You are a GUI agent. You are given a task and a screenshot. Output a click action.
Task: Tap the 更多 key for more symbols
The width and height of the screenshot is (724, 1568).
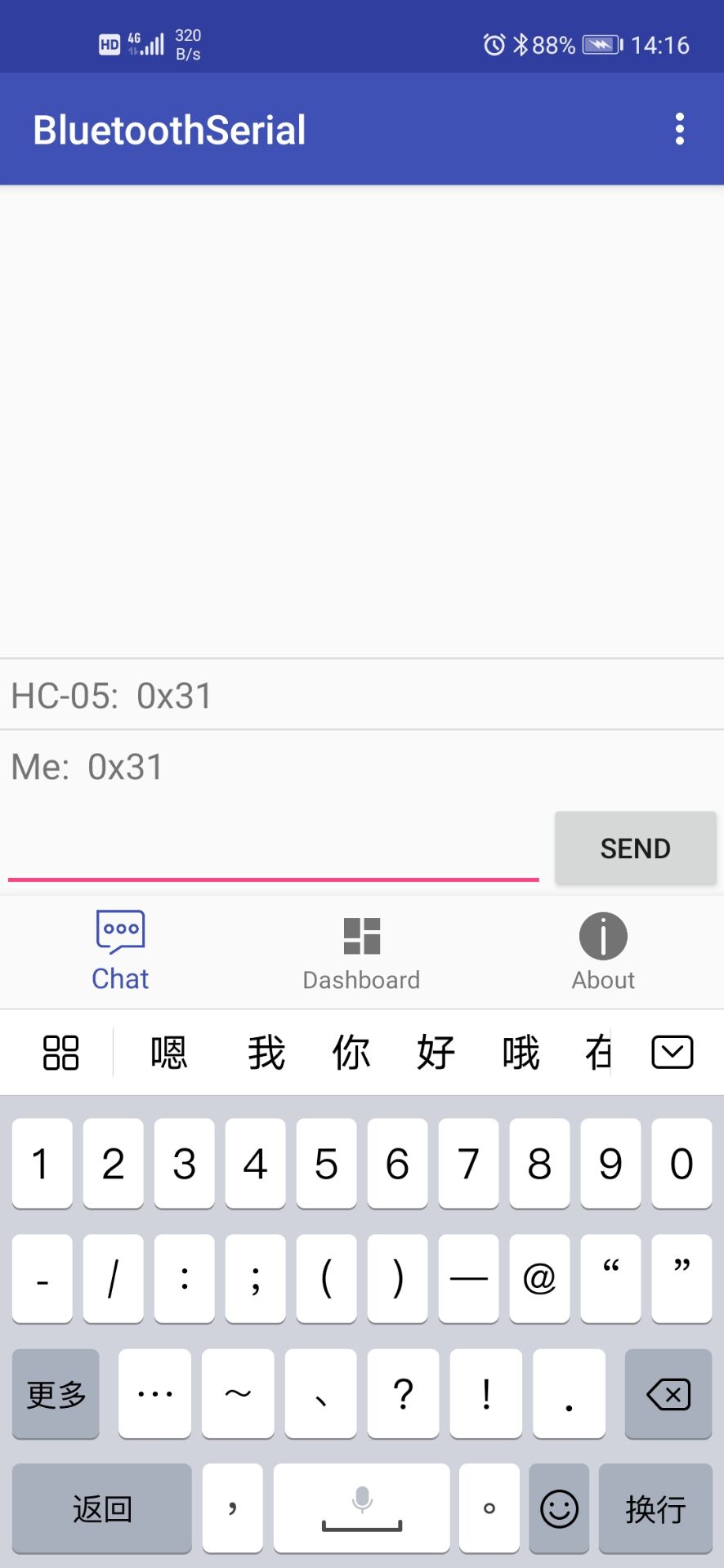point(56,1393)
